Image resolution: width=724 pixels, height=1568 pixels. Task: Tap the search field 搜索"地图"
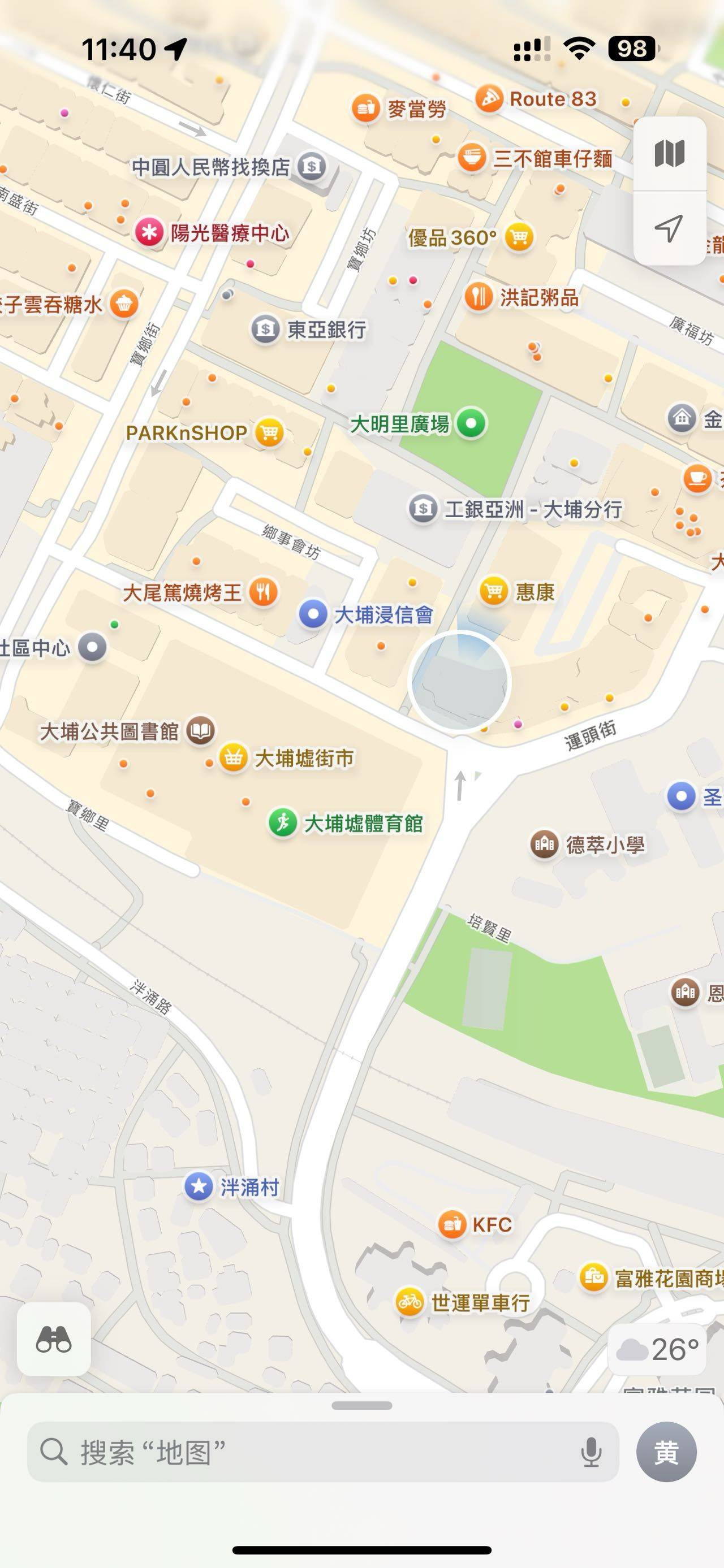click(323, 1452)
